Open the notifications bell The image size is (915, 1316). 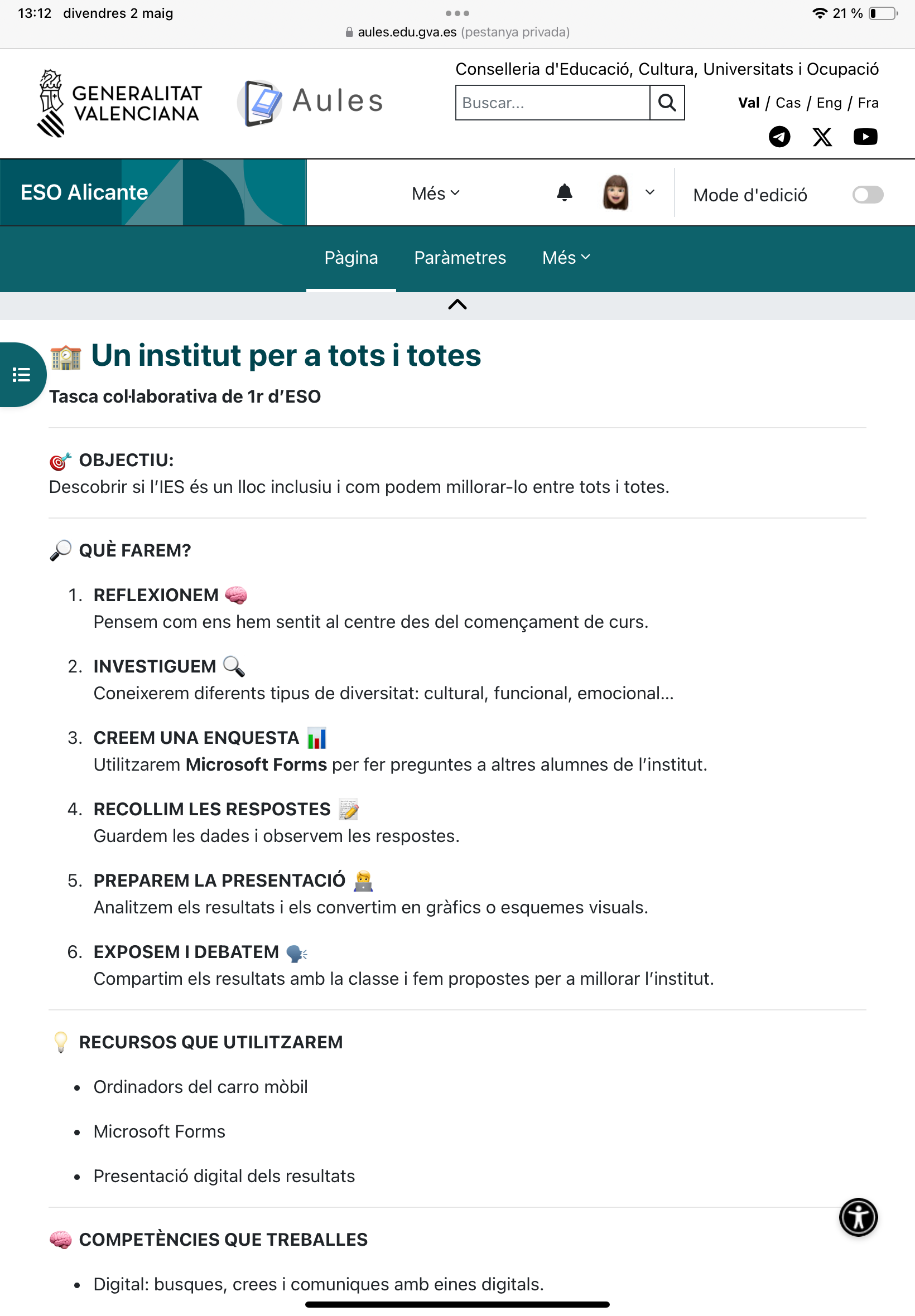(564, 192)
